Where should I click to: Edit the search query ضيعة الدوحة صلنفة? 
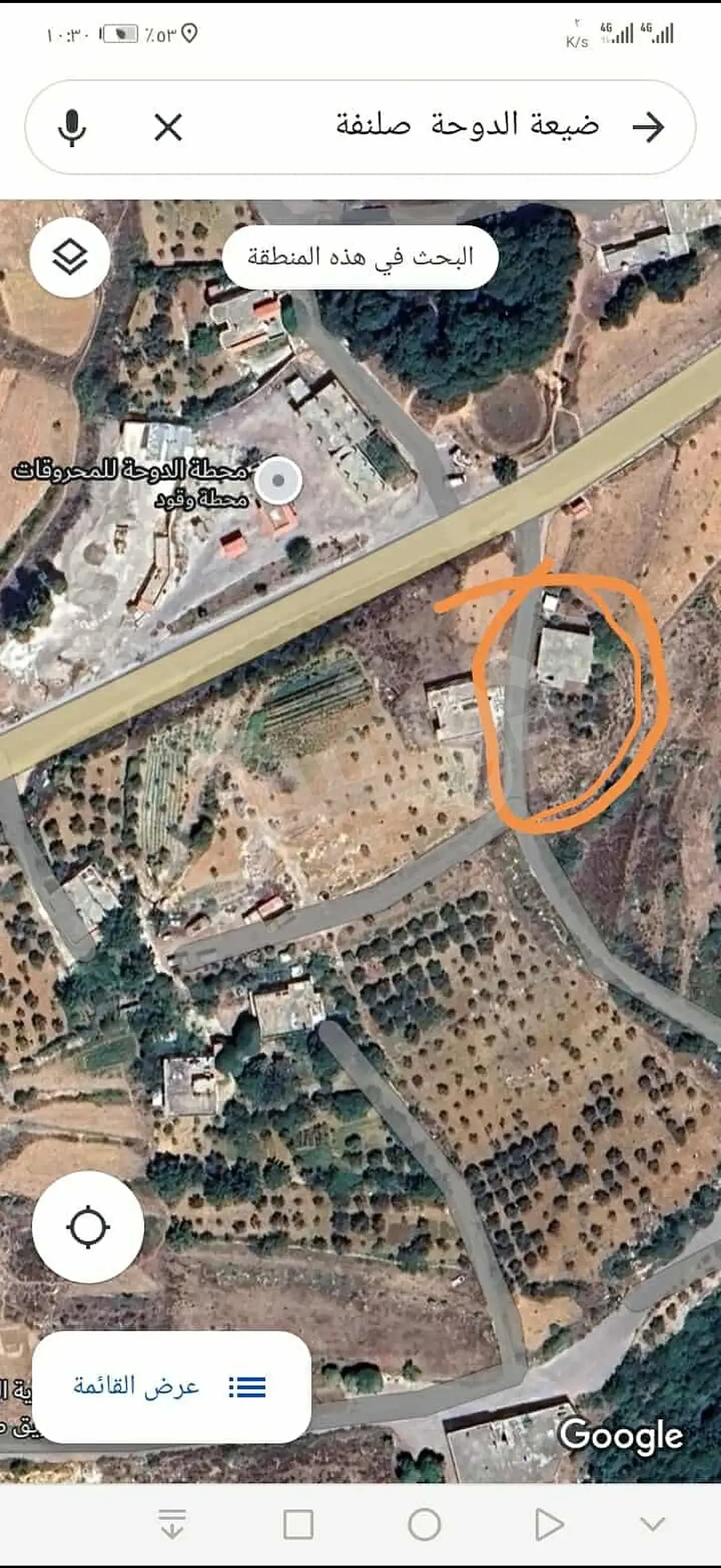click(x=468, y=126)
